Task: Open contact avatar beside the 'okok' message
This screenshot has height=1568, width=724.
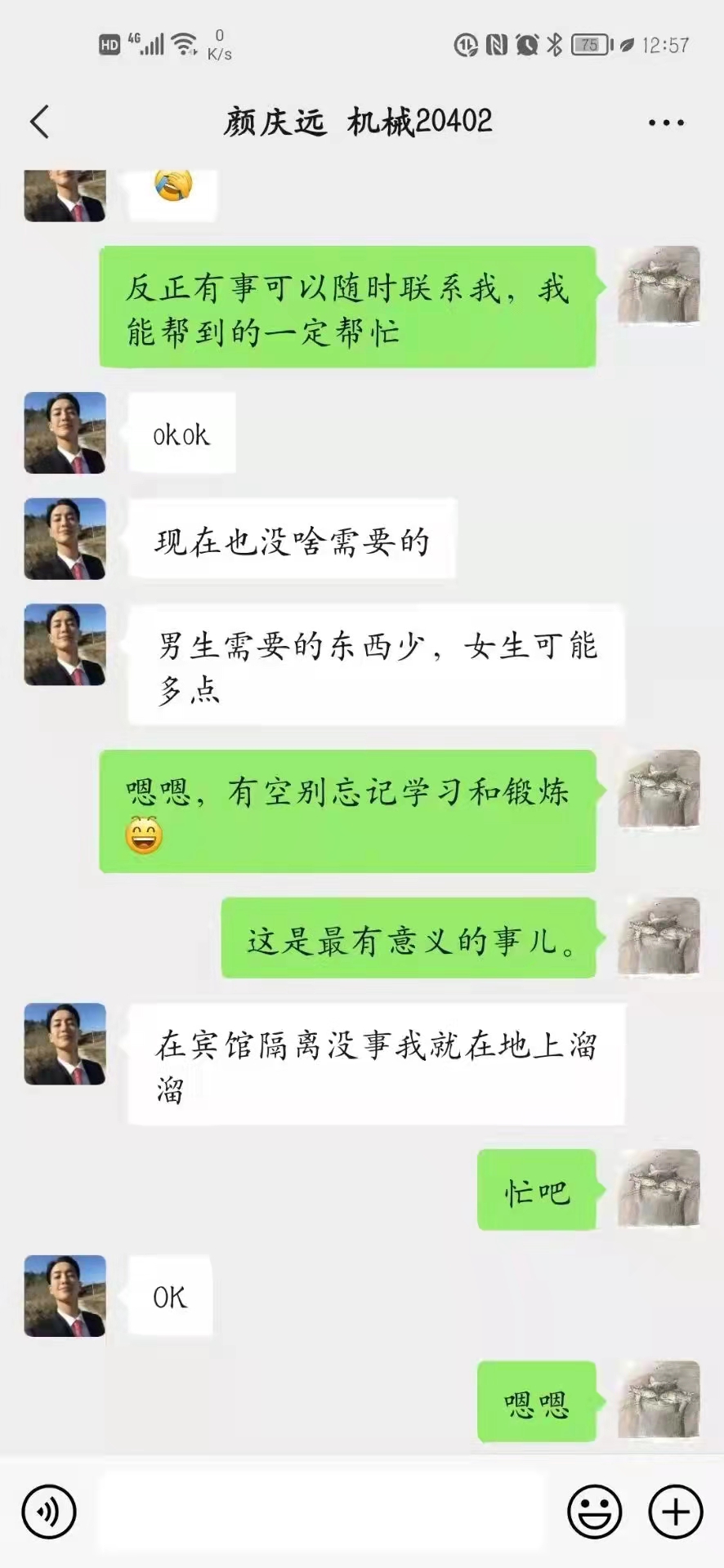Action: pos(65,433)
